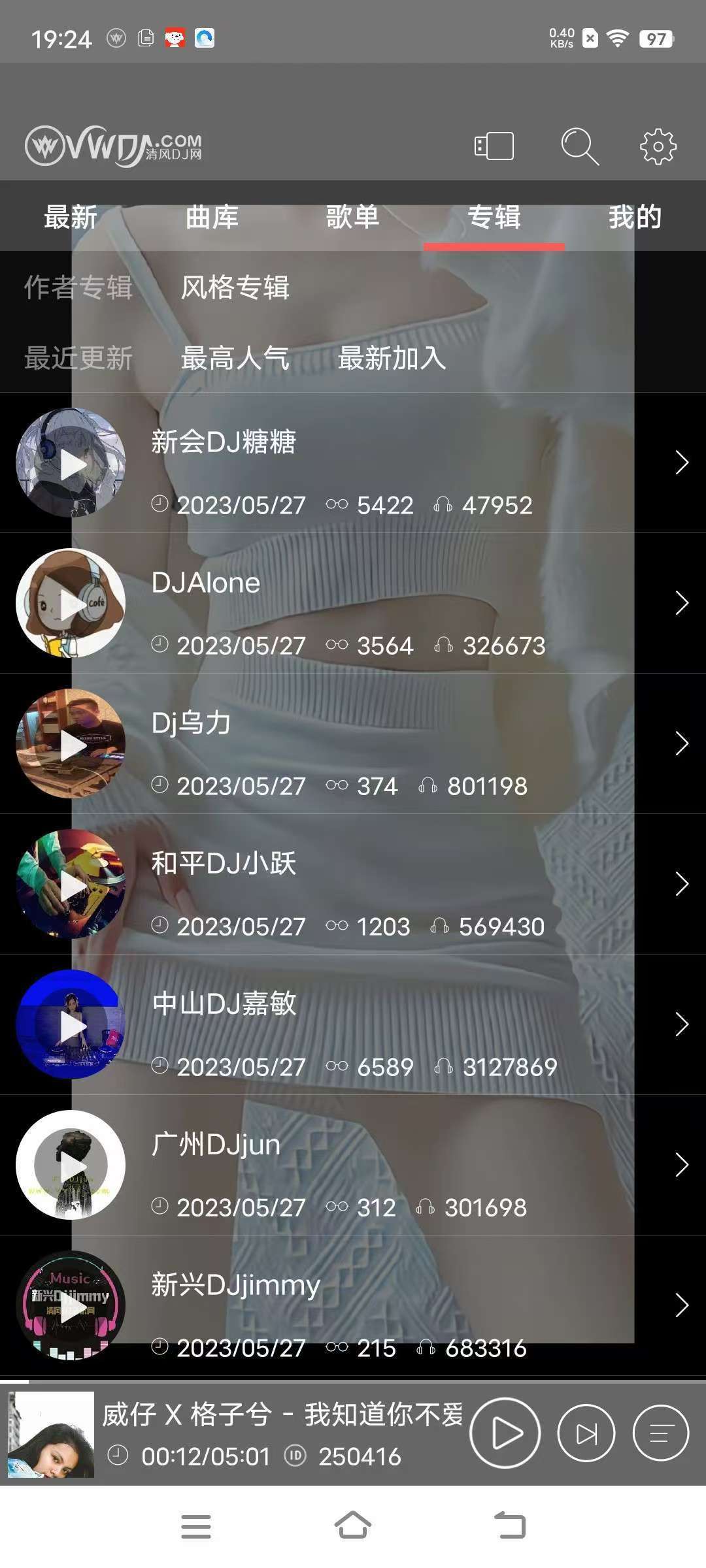Sort albums by 最新加入
The width and height of the screenshot is (706, 1568).
click(x=392, y=358)
